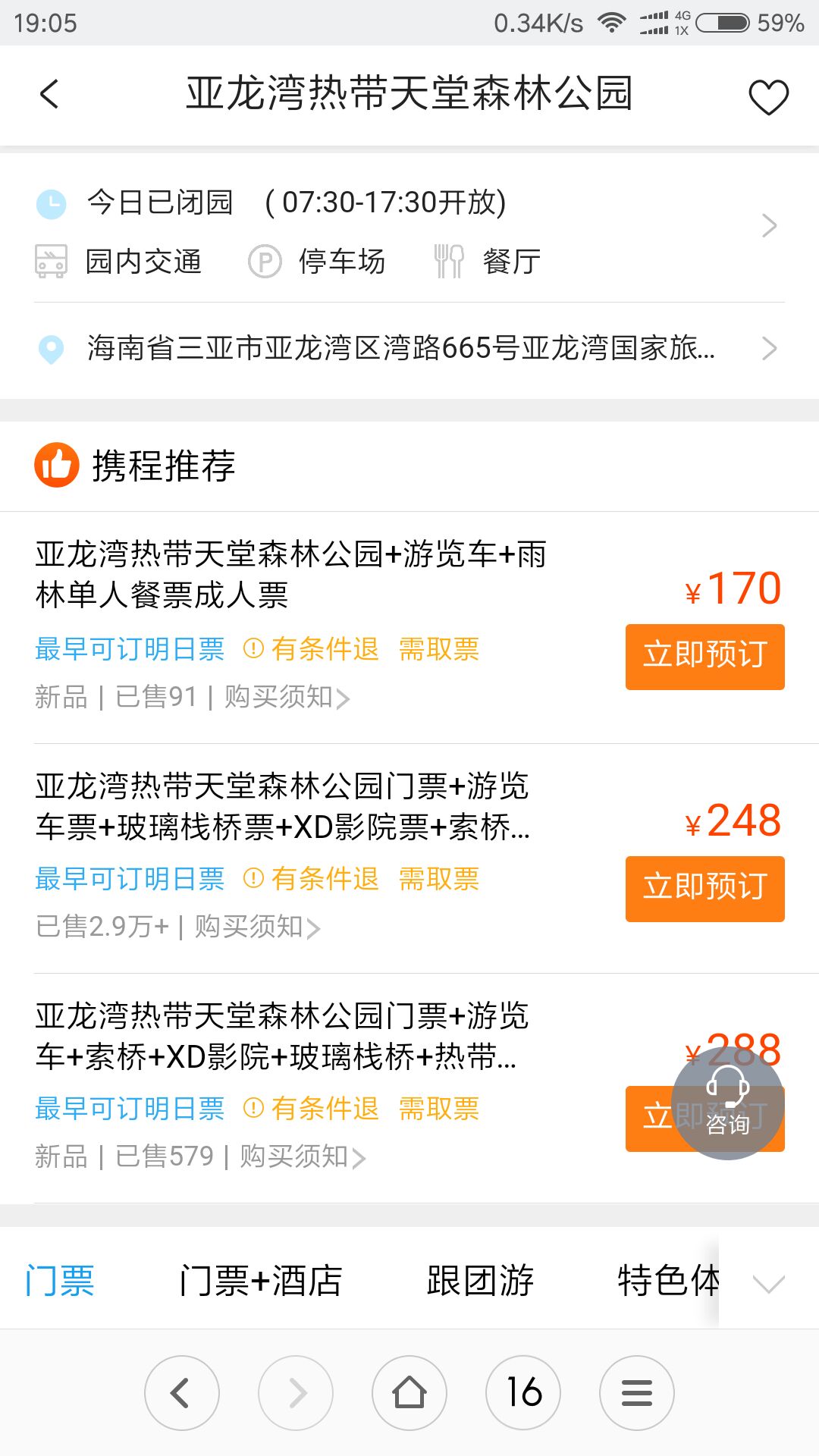Open the park address on map
Viewport: 819px width, 1456px height.
click(x=409, y=349)
